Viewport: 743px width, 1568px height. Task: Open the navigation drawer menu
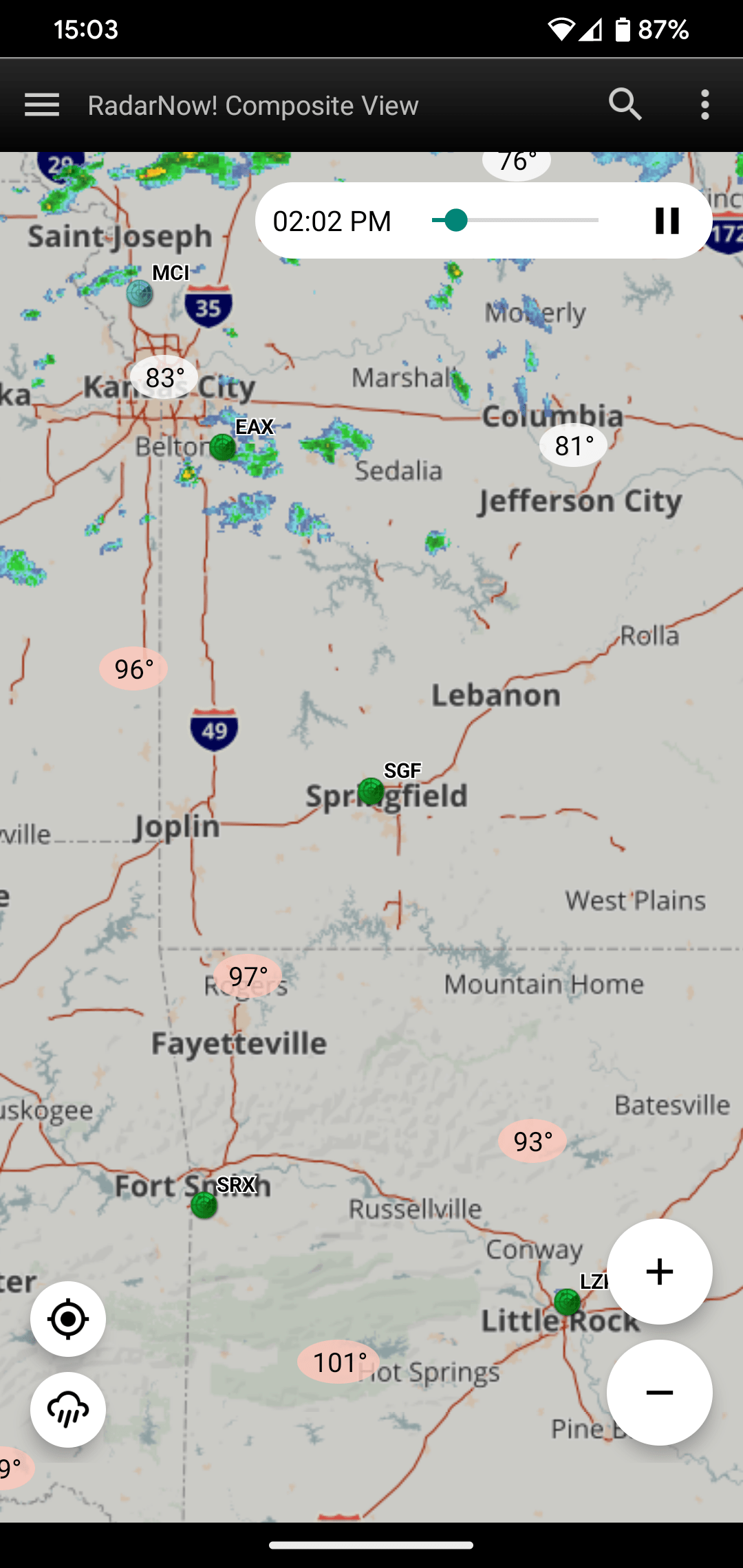click(42, 105)
